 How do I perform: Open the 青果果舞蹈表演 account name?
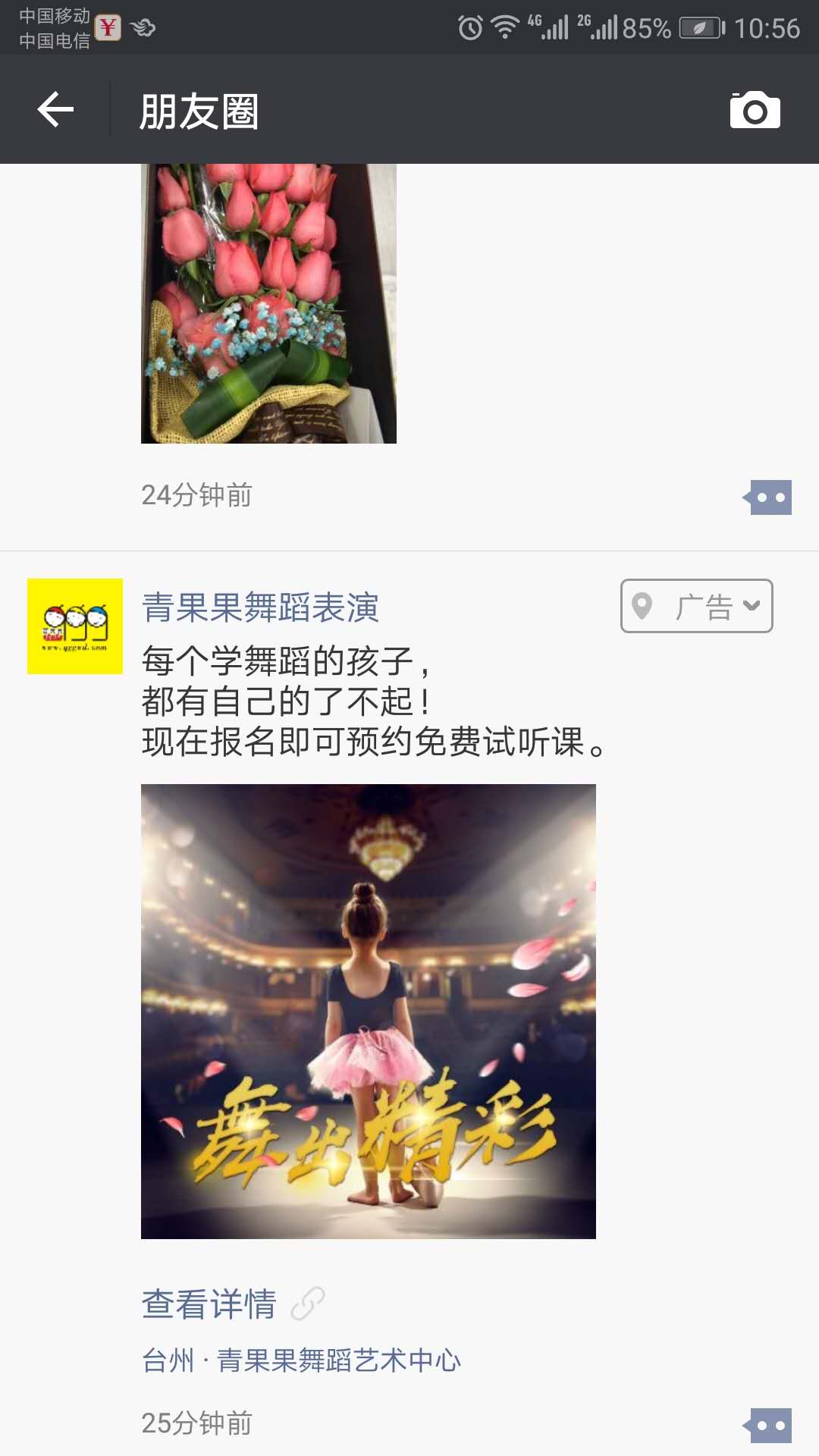(260, 607)
